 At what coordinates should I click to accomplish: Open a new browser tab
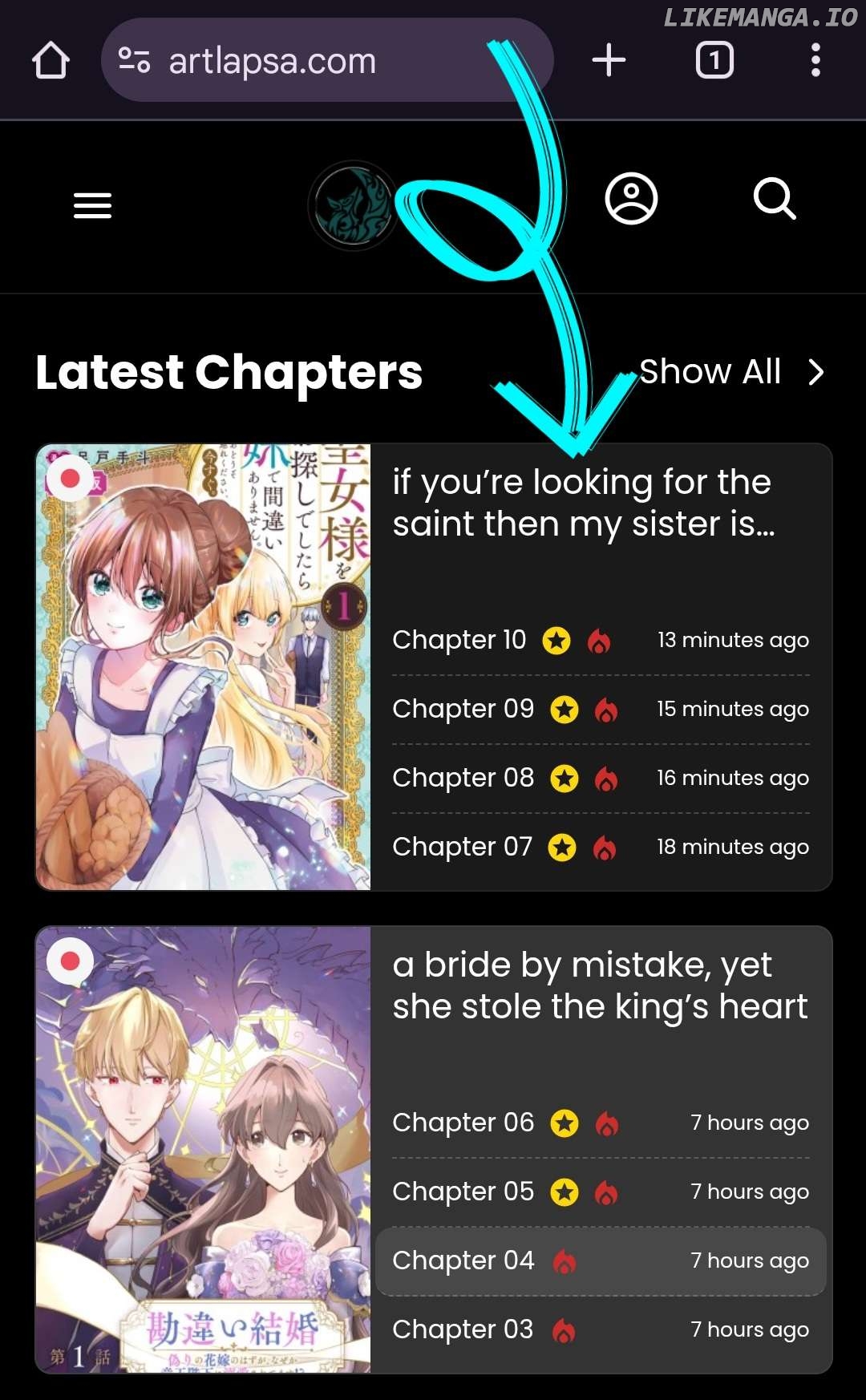[x=609, y=60]
